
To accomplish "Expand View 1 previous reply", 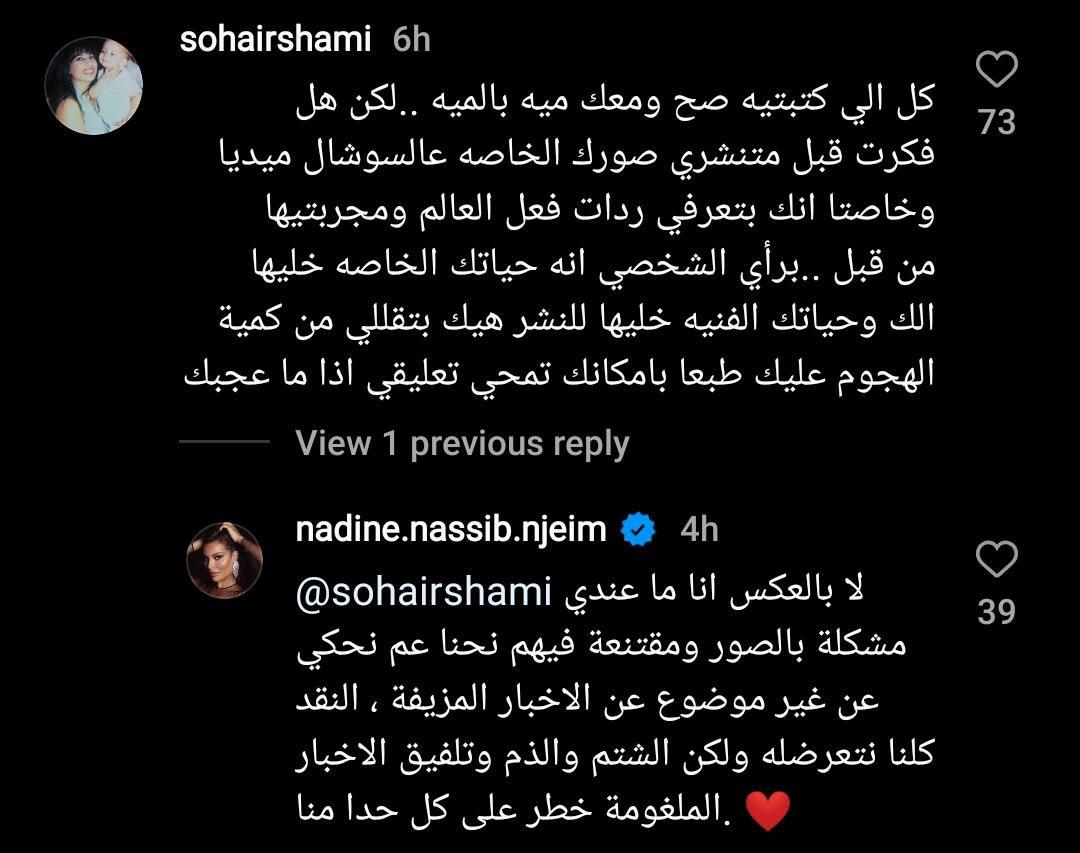I will tap(462, 443).
